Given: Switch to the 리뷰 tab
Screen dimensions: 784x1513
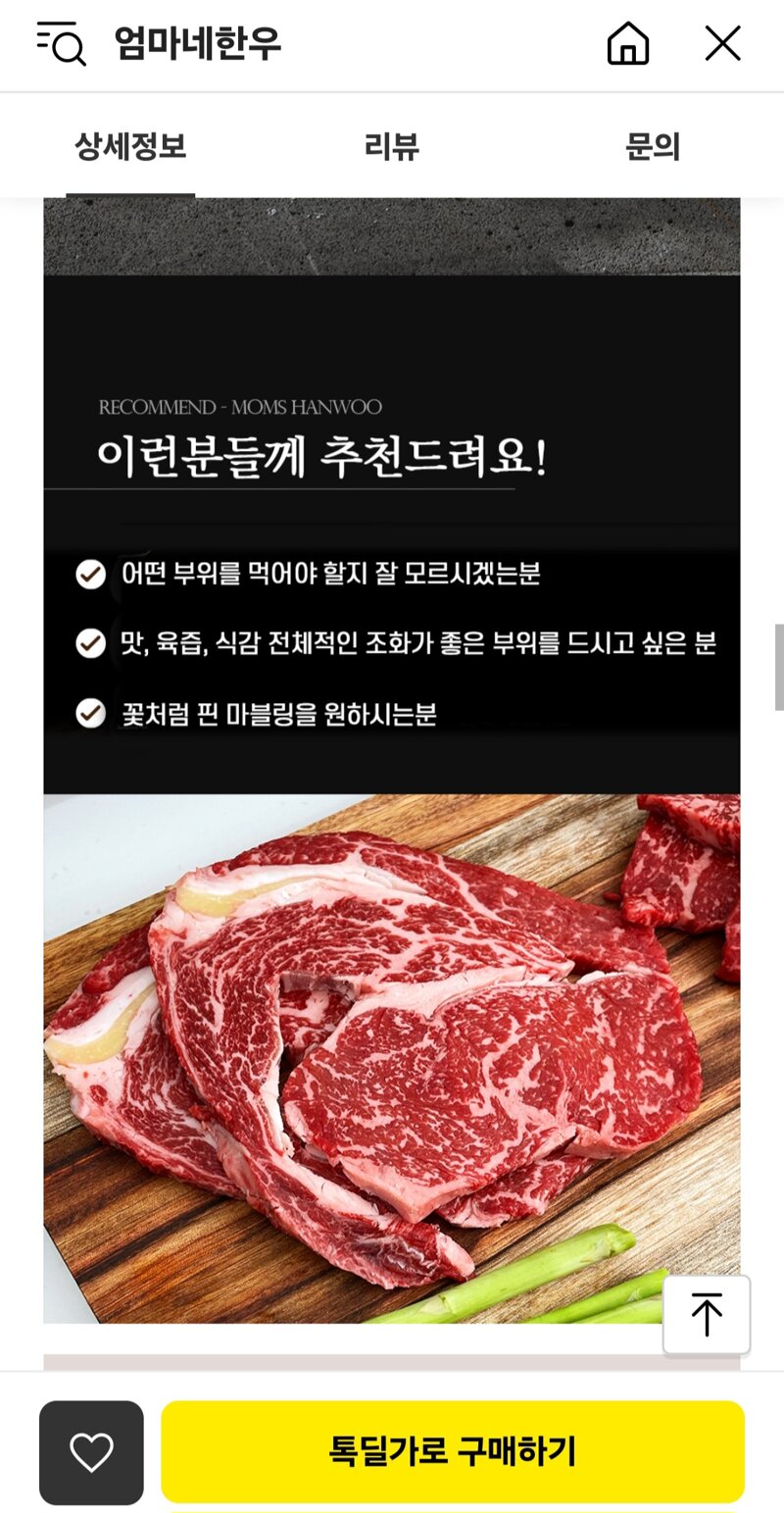Looking at the screenshot, I should [x=392, y=147].
